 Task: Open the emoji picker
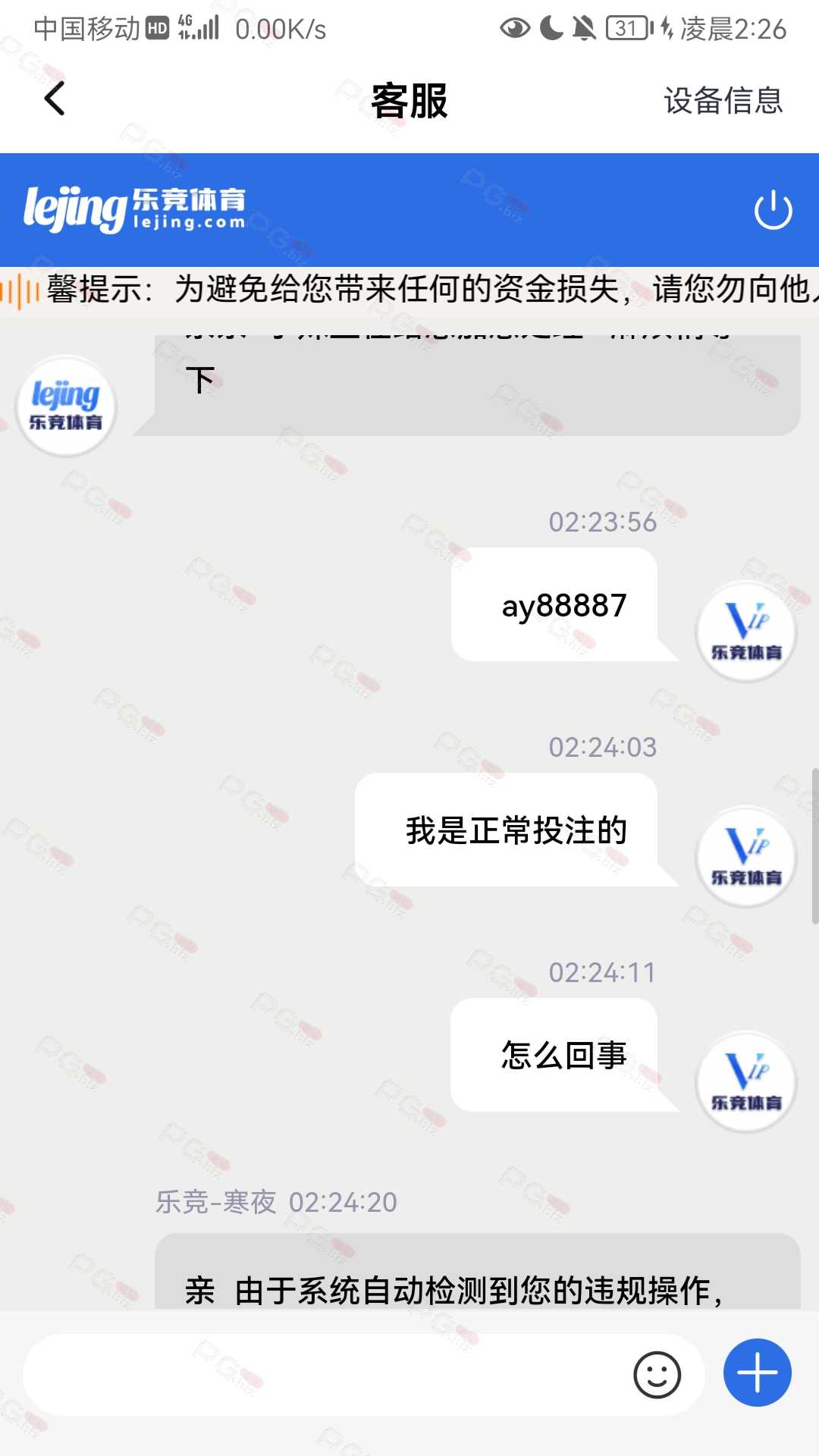657,1374
